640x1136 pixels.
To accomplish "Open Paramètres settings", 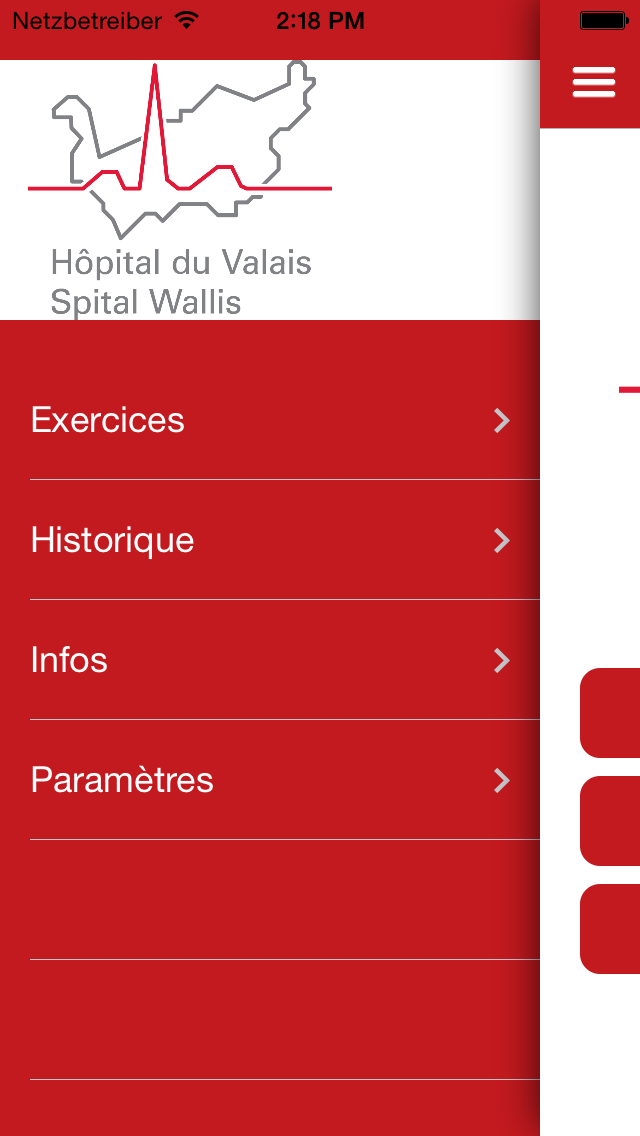I will click(270, 780).
